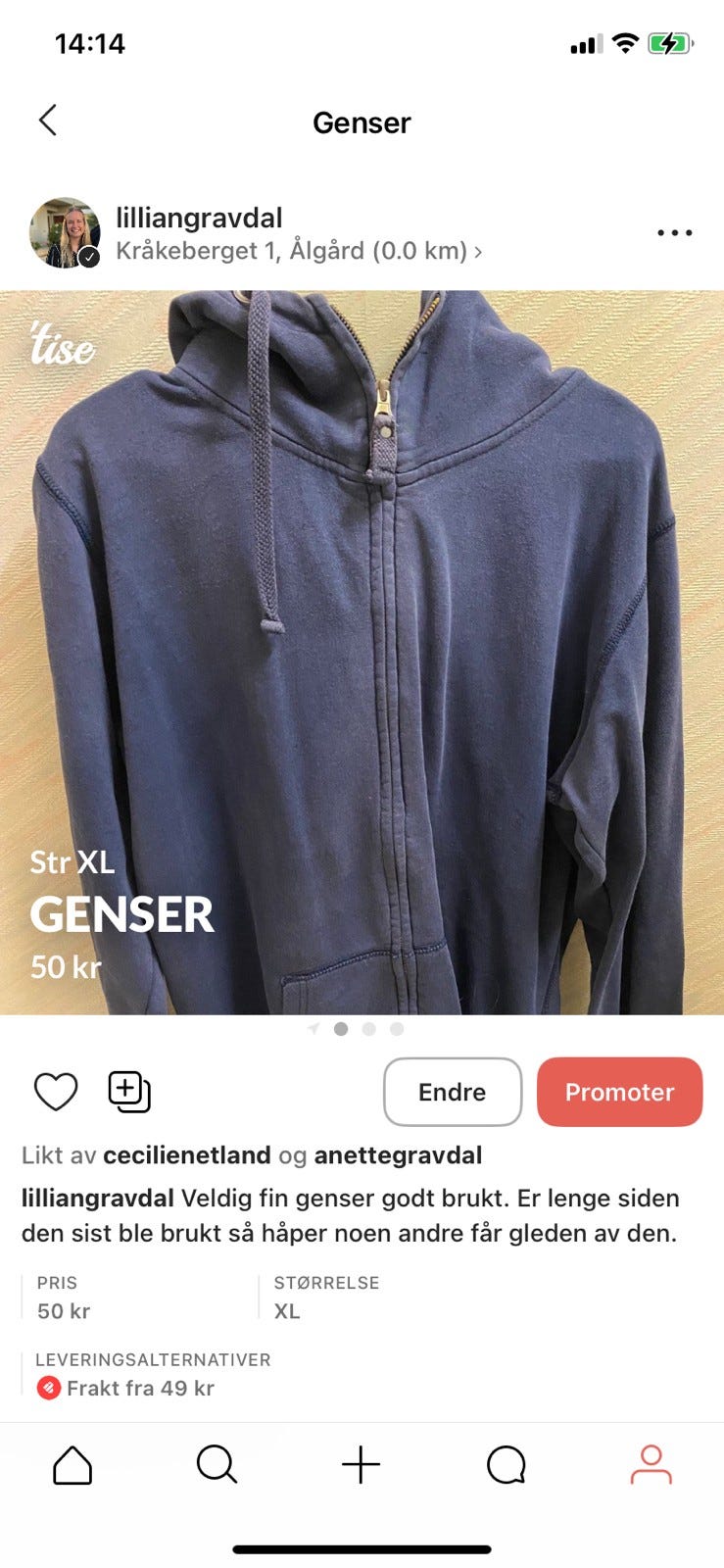Select the second carousel dot
The image size is (724, 1568).
pos(368,1029)
